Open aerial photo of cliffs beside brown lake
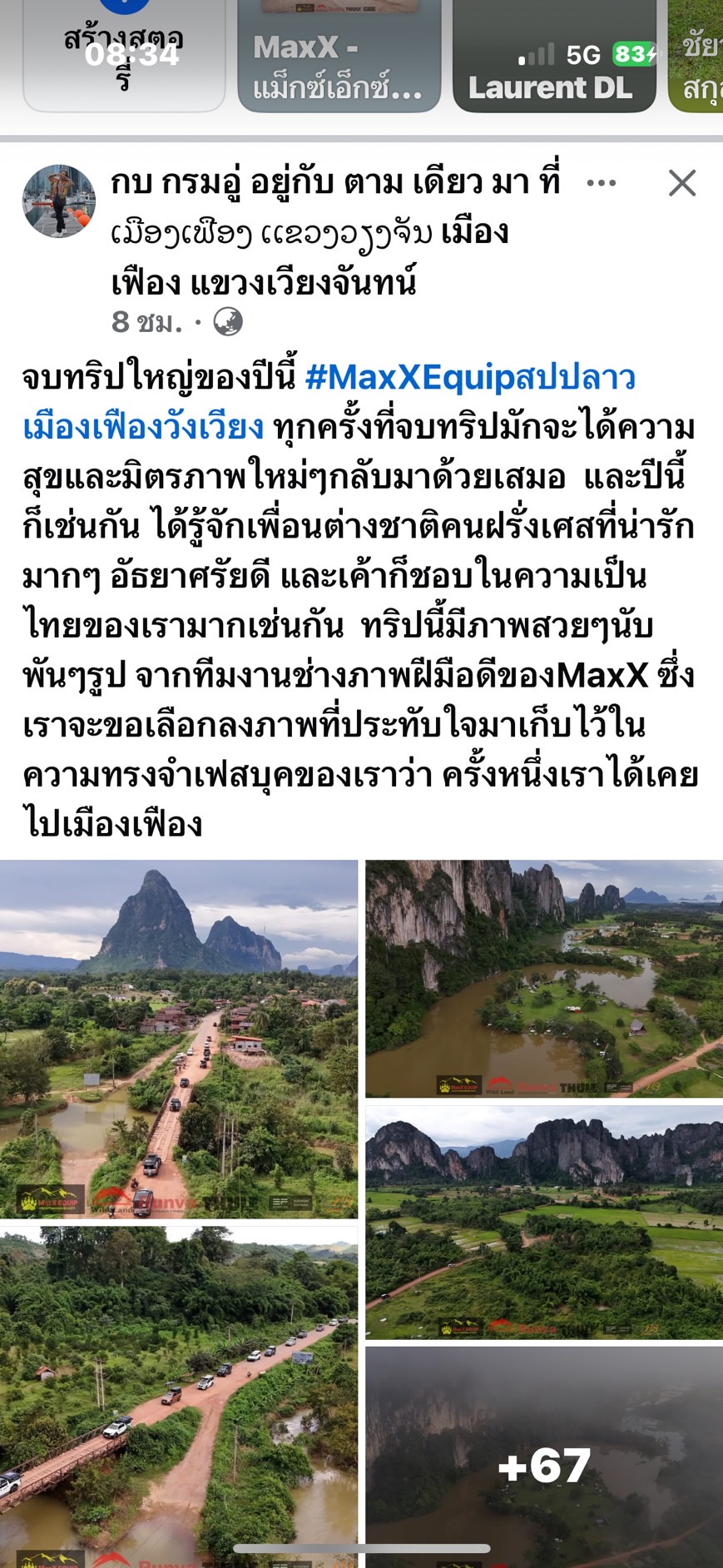 tap(544, 977)
